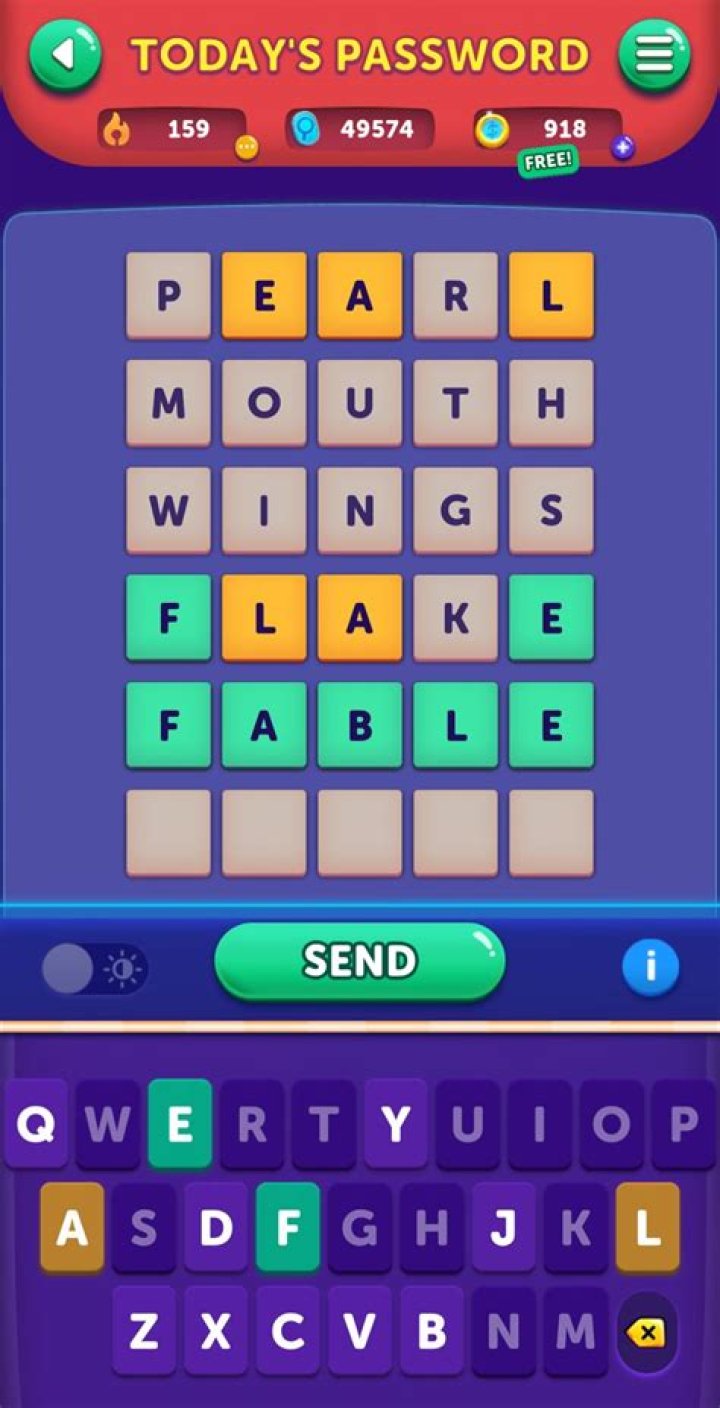
Task: Toggle the brightness mode switch
Action: coord(95,969)
